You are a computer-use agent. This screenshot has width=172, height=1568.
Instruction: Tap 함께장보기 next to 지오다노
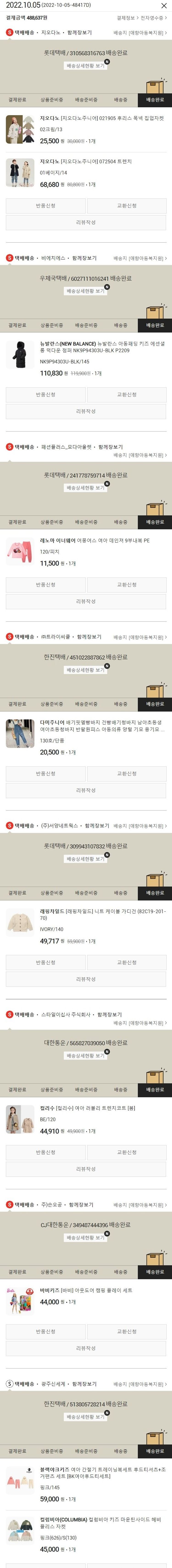pyautogui.click(x=79, y=32)
